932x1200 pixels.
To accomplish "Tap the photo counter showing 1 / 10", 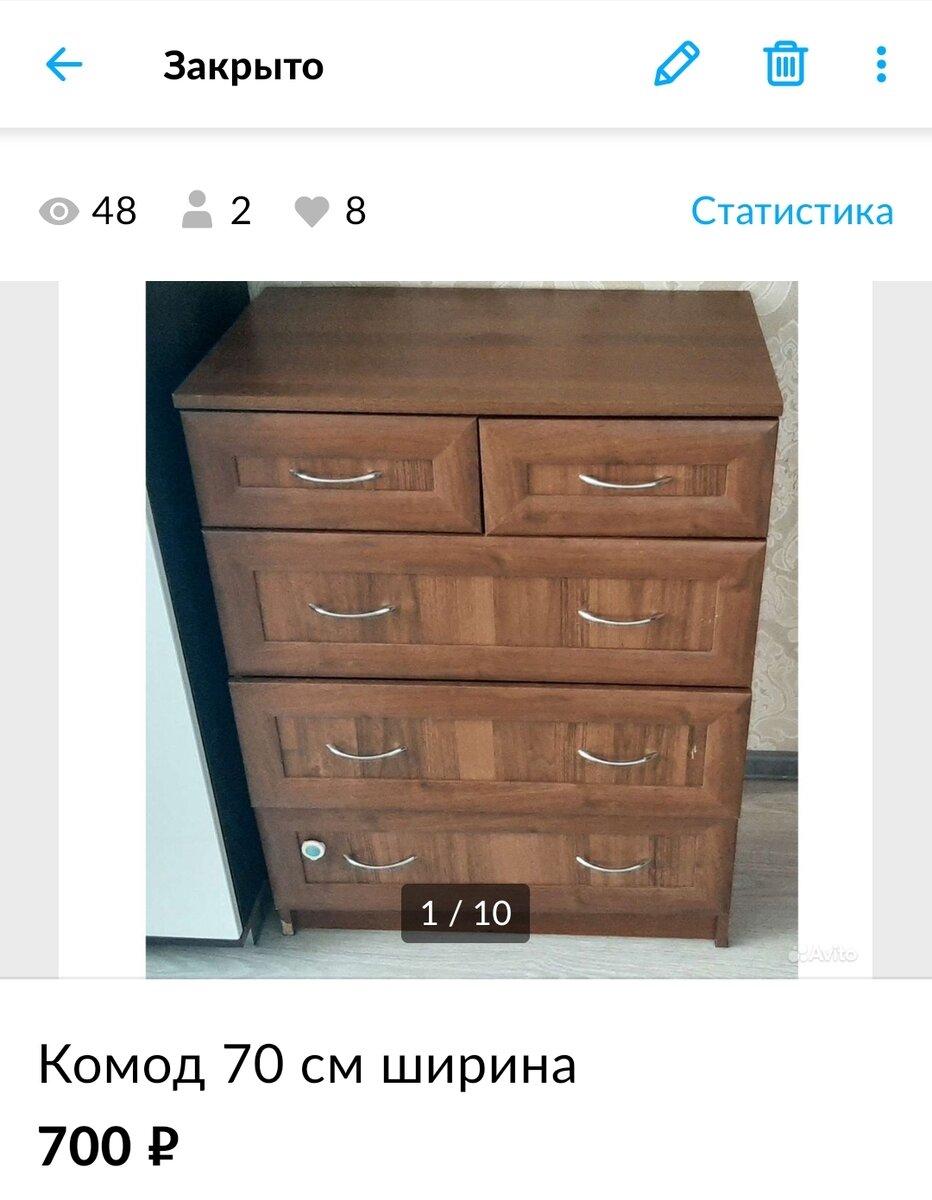I will click(466, 913).
